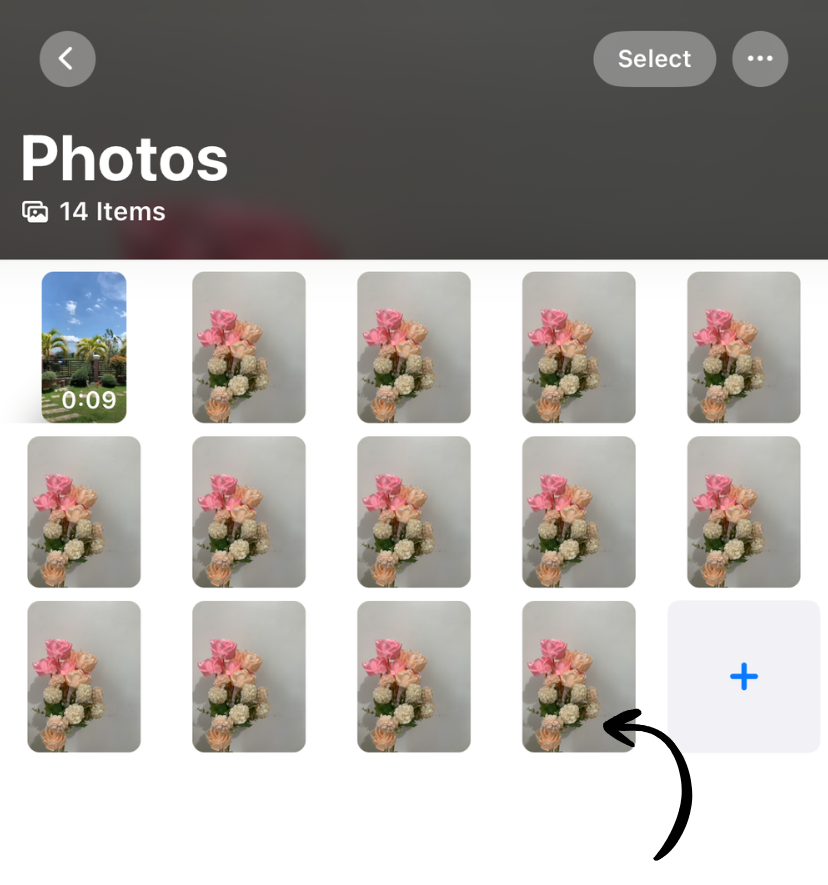Tap the photo stack icon beside 14 Items

pos(36,211)
